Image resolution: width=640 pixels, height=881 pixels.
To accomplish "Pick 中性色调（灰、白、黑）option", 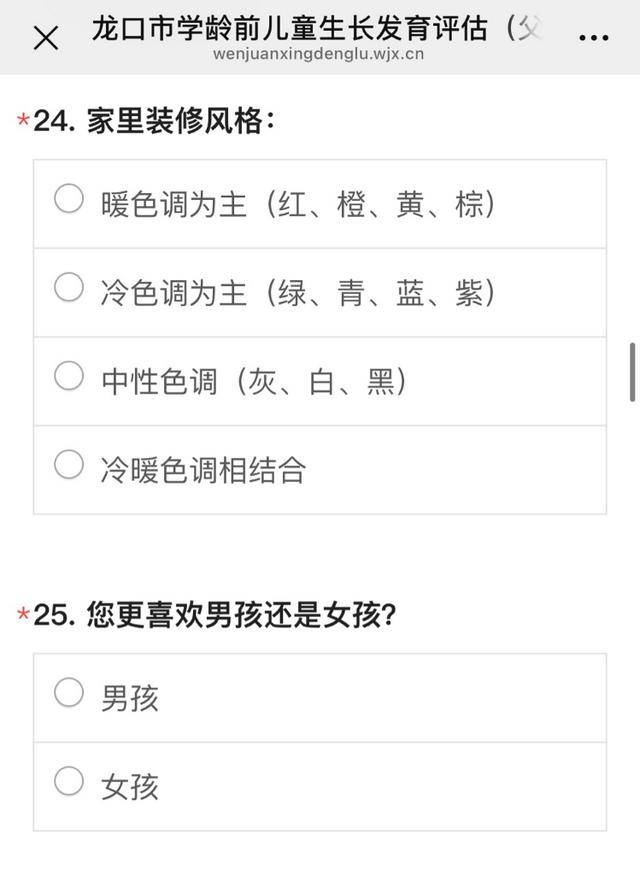I will (x=69, y=377).
